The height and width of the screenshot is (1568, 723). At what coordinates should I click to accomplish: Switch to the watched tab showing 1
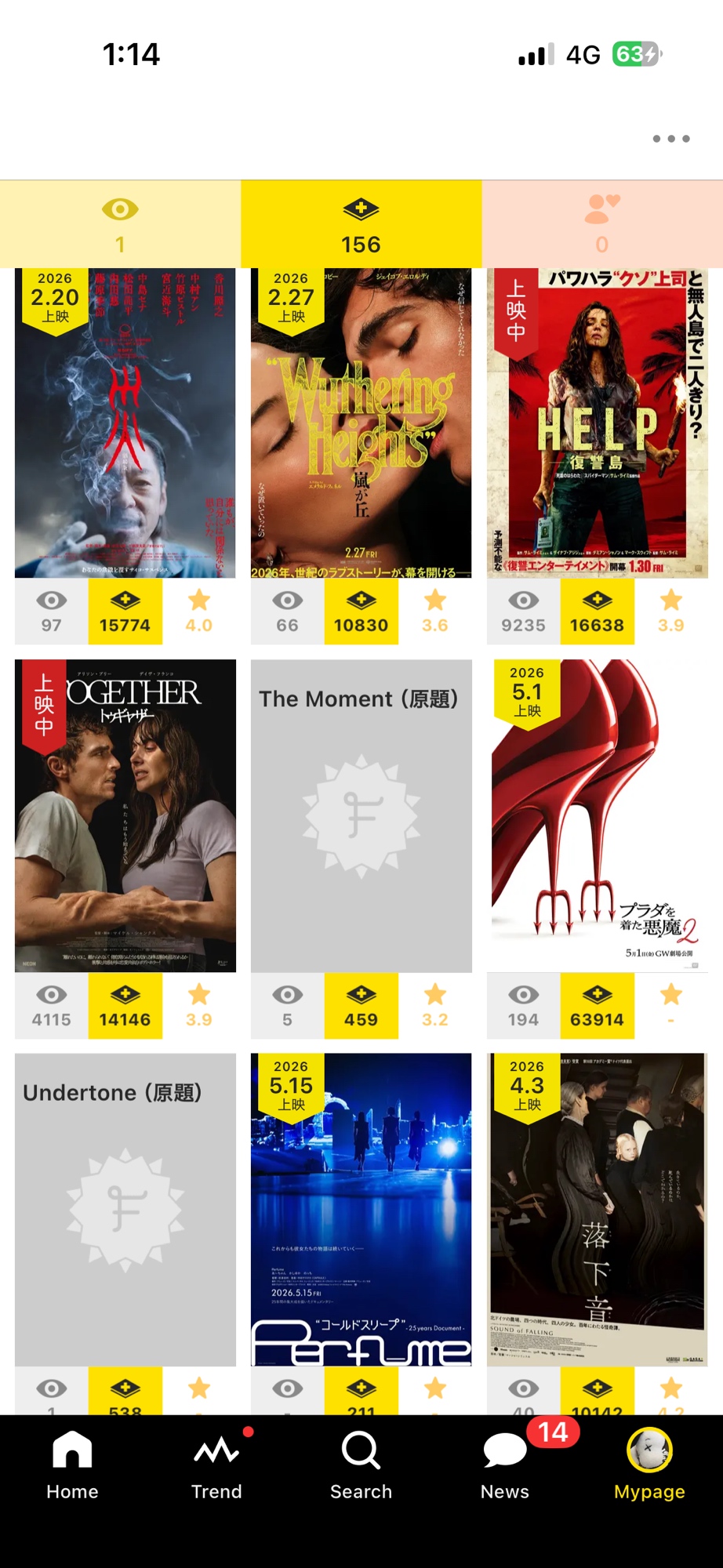pos(120,224)
